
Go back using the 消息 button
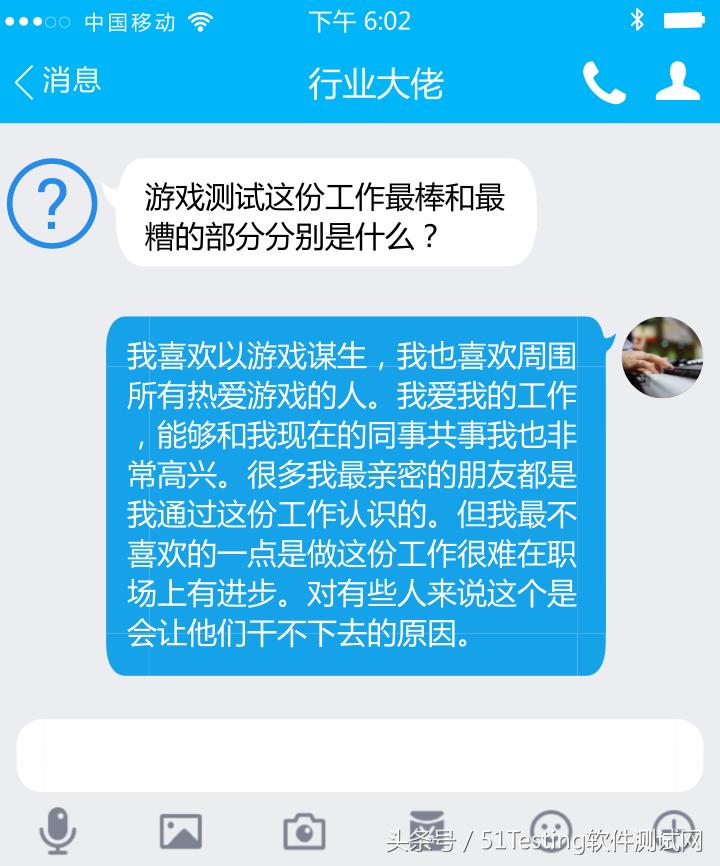pyautogui.click(x=57, y=79)
